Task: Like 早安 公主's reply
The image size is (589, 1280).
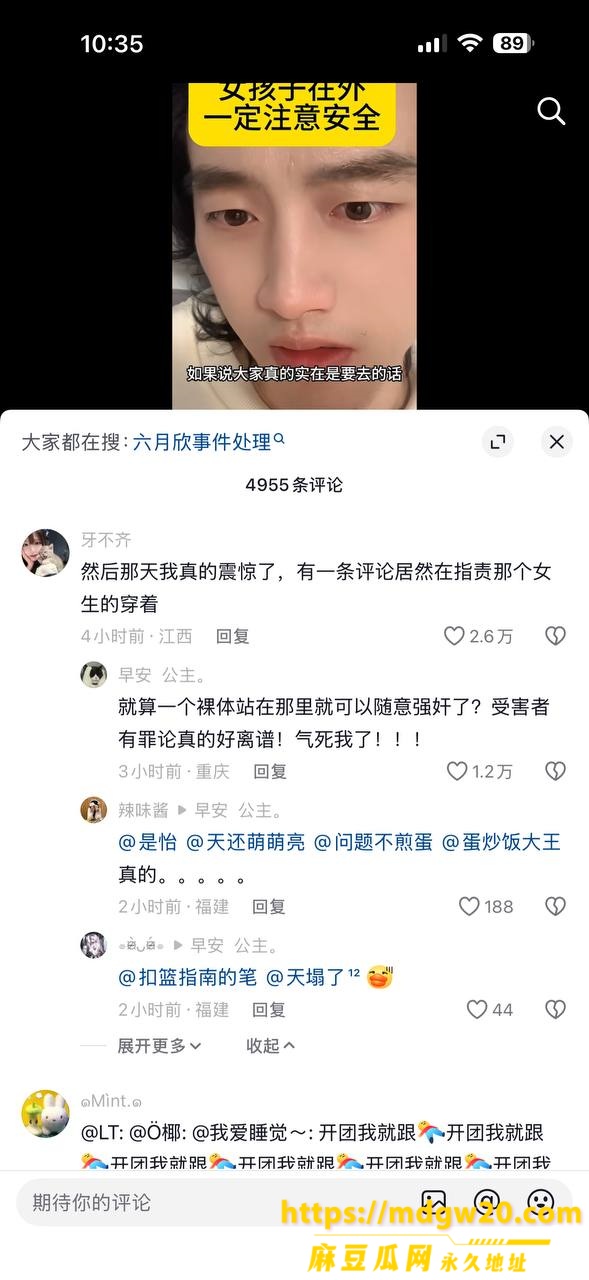Action: coord(479,771)
